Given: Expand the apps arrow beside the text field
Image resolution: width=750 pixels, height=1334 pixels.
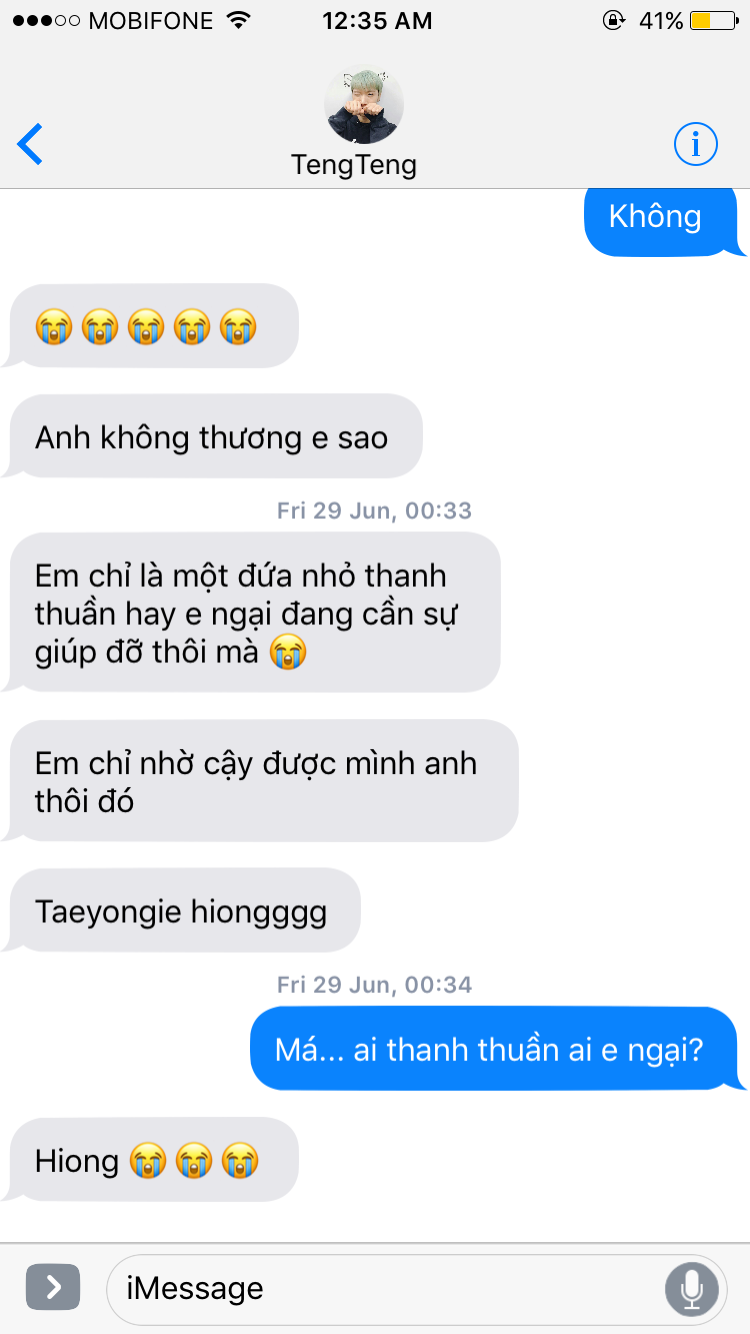Looking at the screenshot, I should [x=53, y=1287].
